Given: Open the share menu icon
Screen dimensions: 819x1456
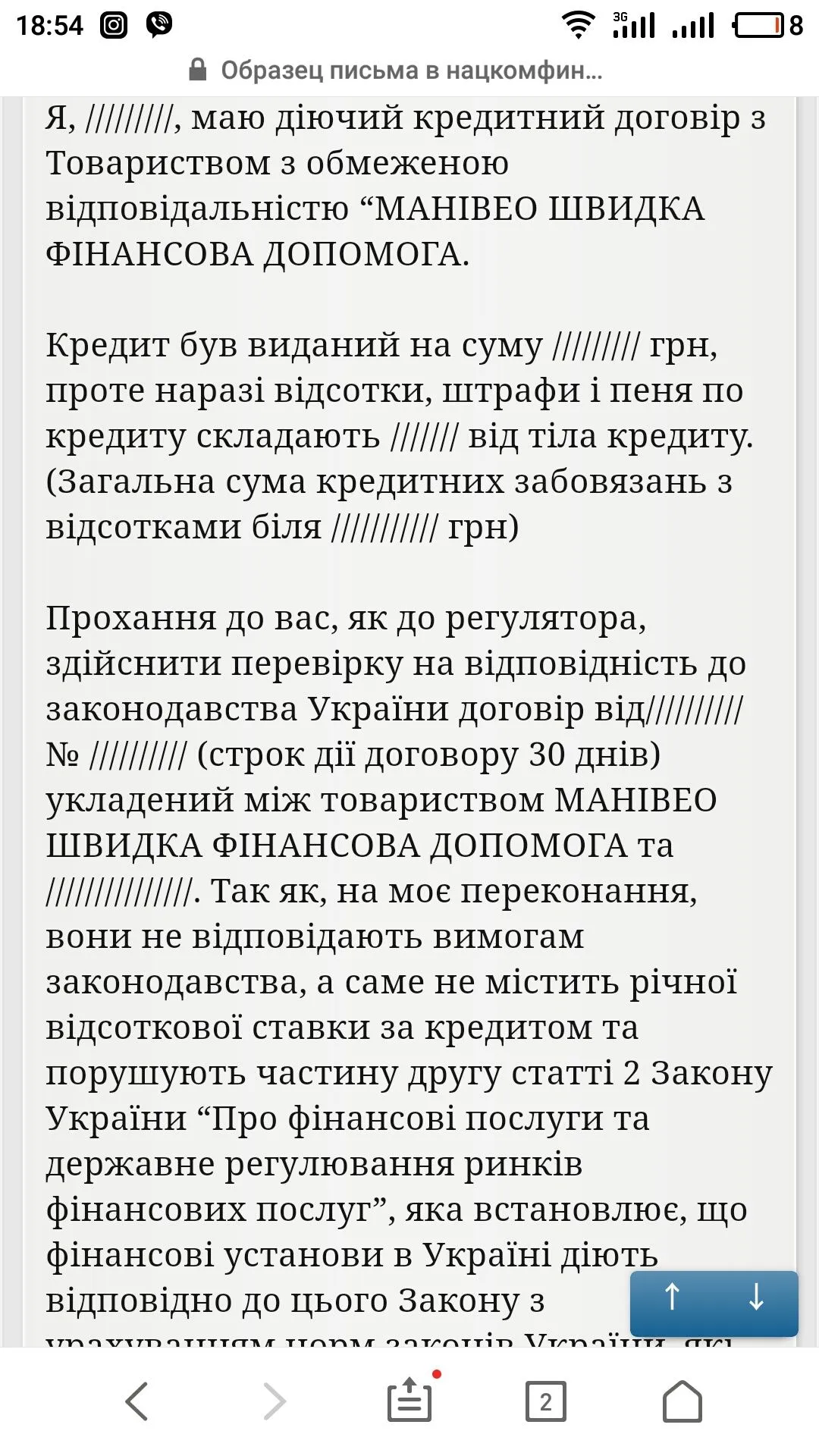Looking at the screenshot, I should tap(409, 1401).
